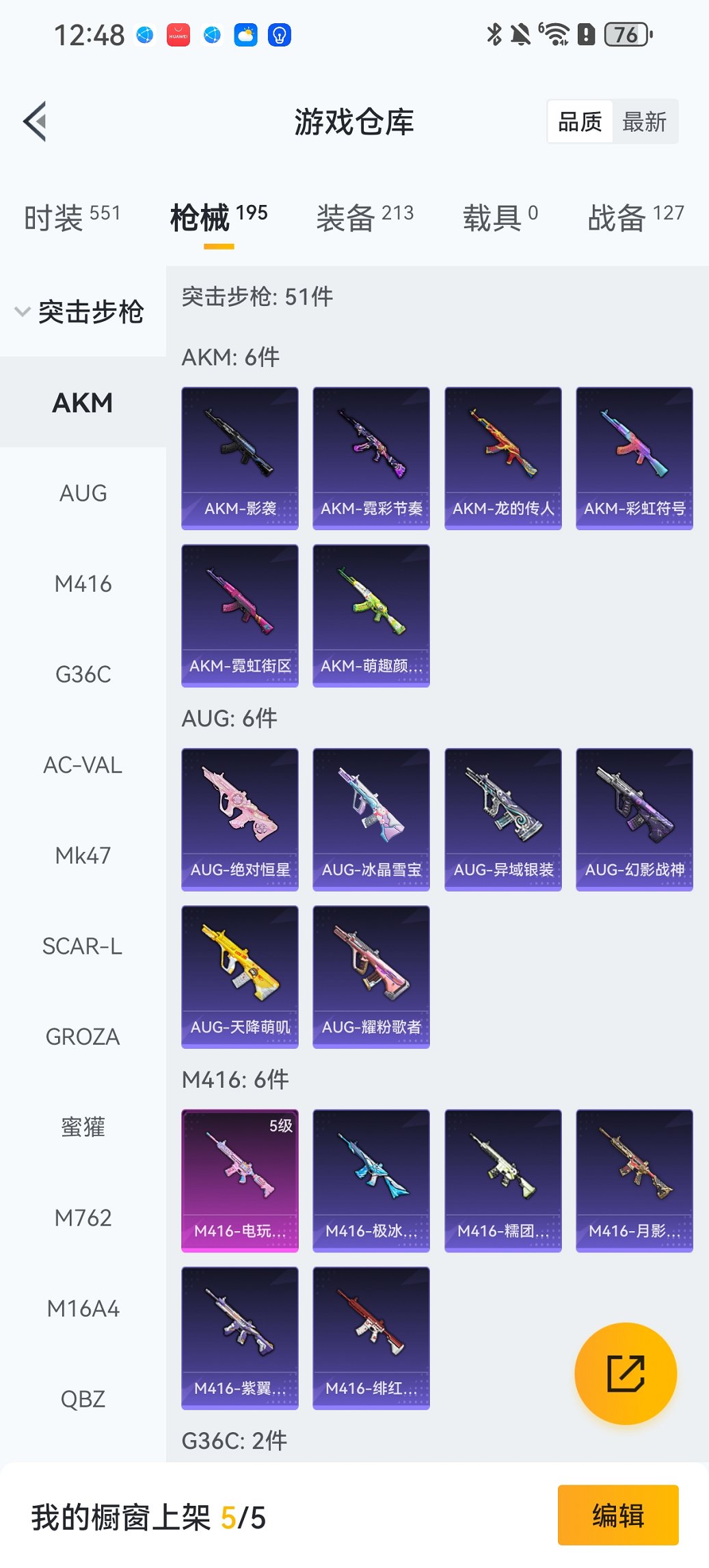Collapse the 突击步枪 category
Viewport: 709px width, 1568px height.
coord(81,312)
